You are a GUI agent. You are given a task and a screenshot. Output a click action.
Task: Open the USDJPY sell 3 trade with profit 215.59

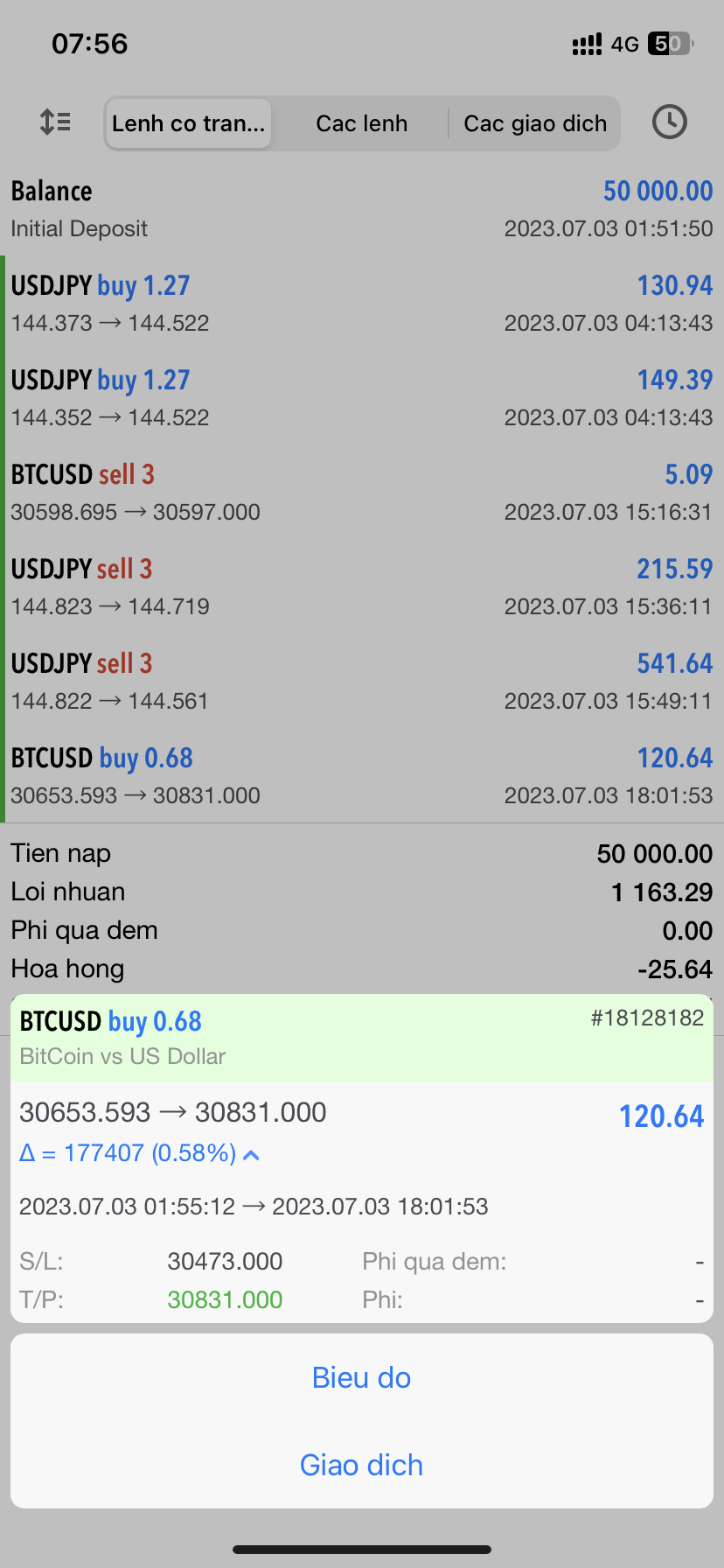coord(361,586)
